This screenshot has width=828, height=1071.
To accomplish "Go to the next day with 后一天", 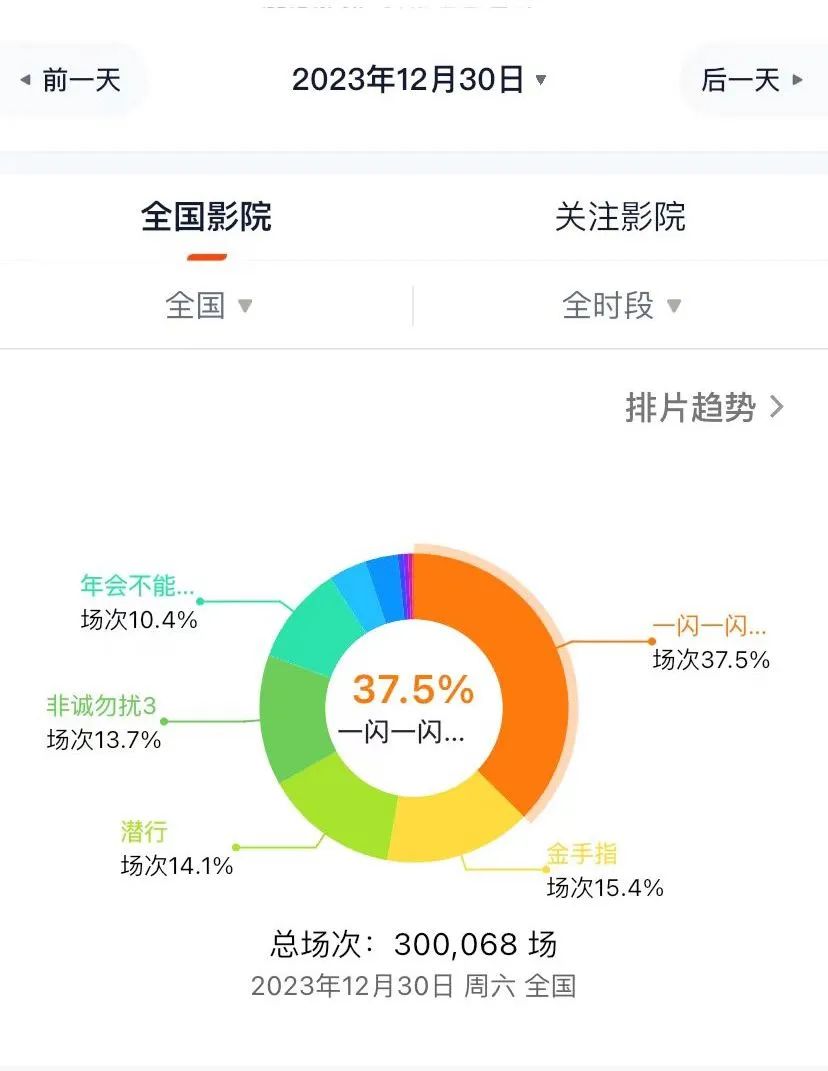I will [x=742, y=80].
